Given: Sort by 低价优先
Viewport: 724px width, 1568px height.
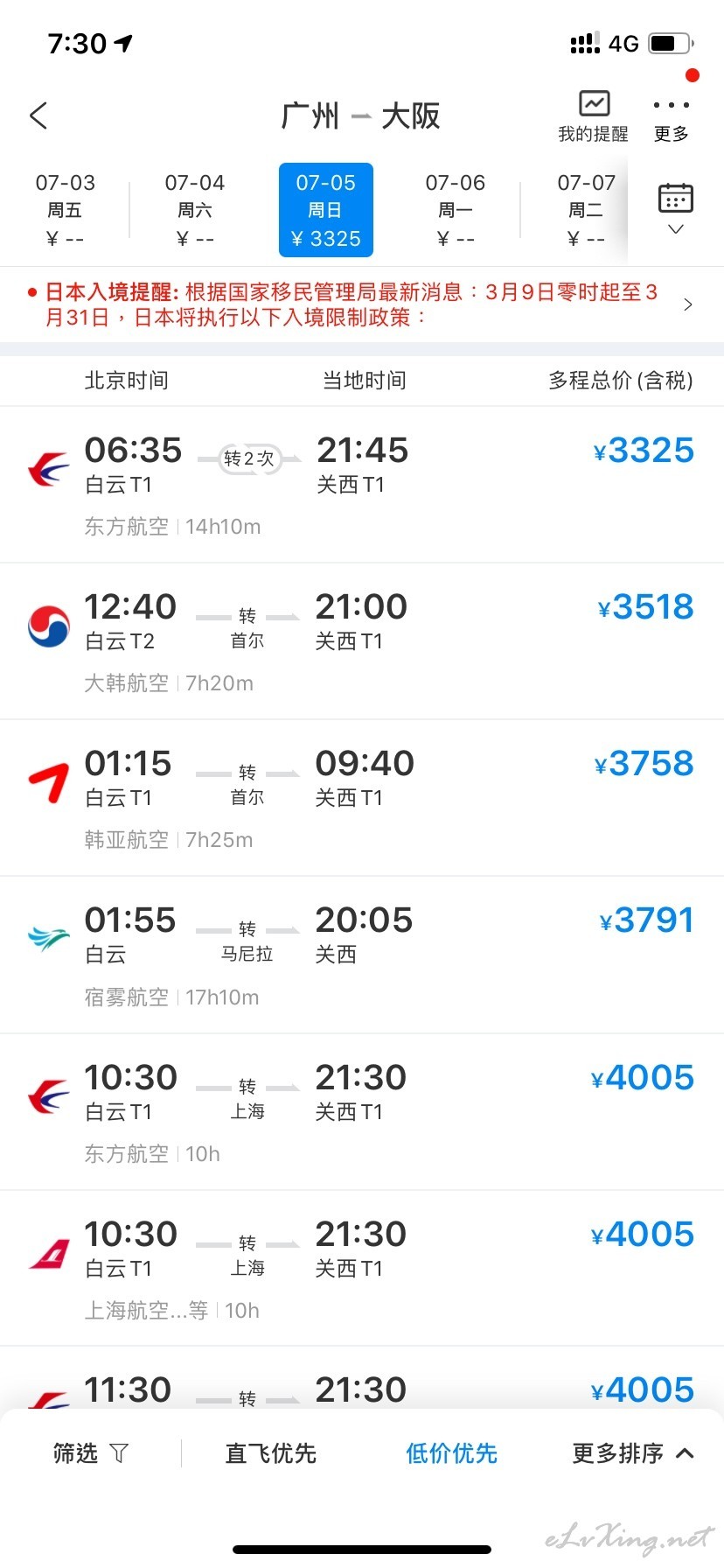Looking at the screenshot, I should (451, 1453).
